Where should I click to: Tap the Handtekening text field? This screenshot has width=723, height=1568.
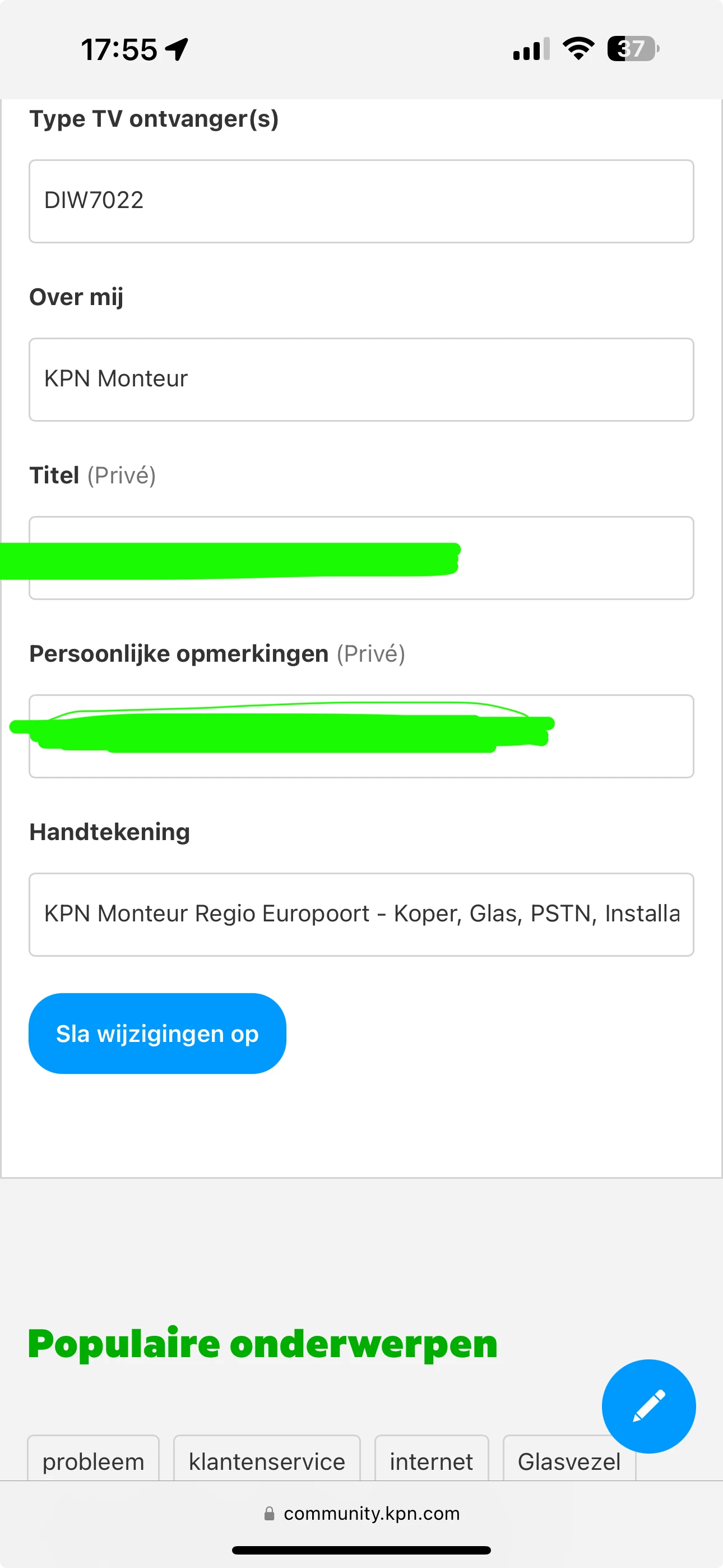(x=361, y=914)
